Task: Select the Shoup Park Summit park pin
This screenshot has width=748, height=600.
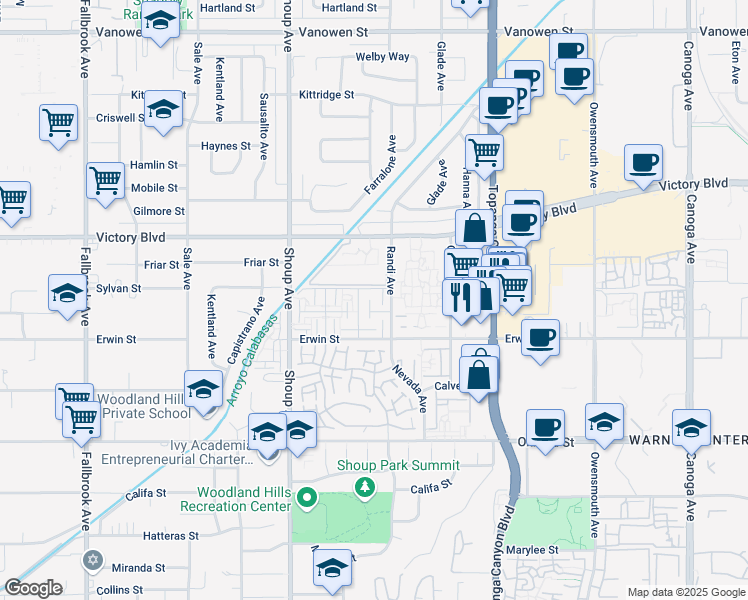Action: pos(366,486)
